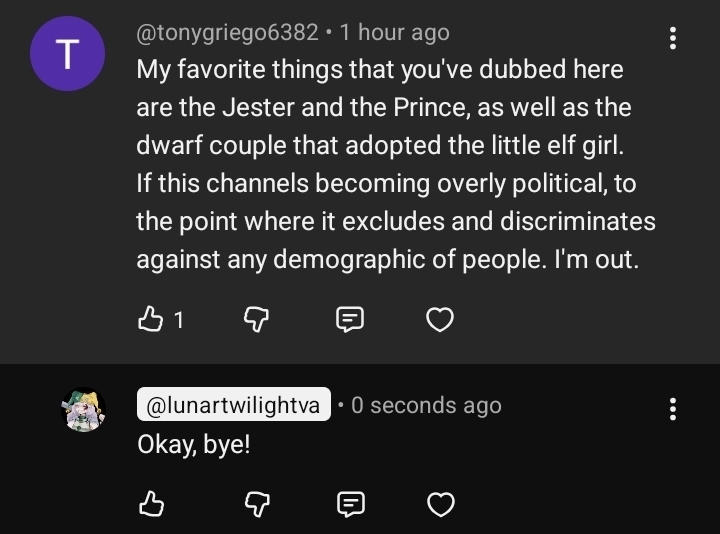The width and height of the screenshot is (720, 534).
Task: Heart the "Okay, bye!" reply
Action: [x=440, y=505]
